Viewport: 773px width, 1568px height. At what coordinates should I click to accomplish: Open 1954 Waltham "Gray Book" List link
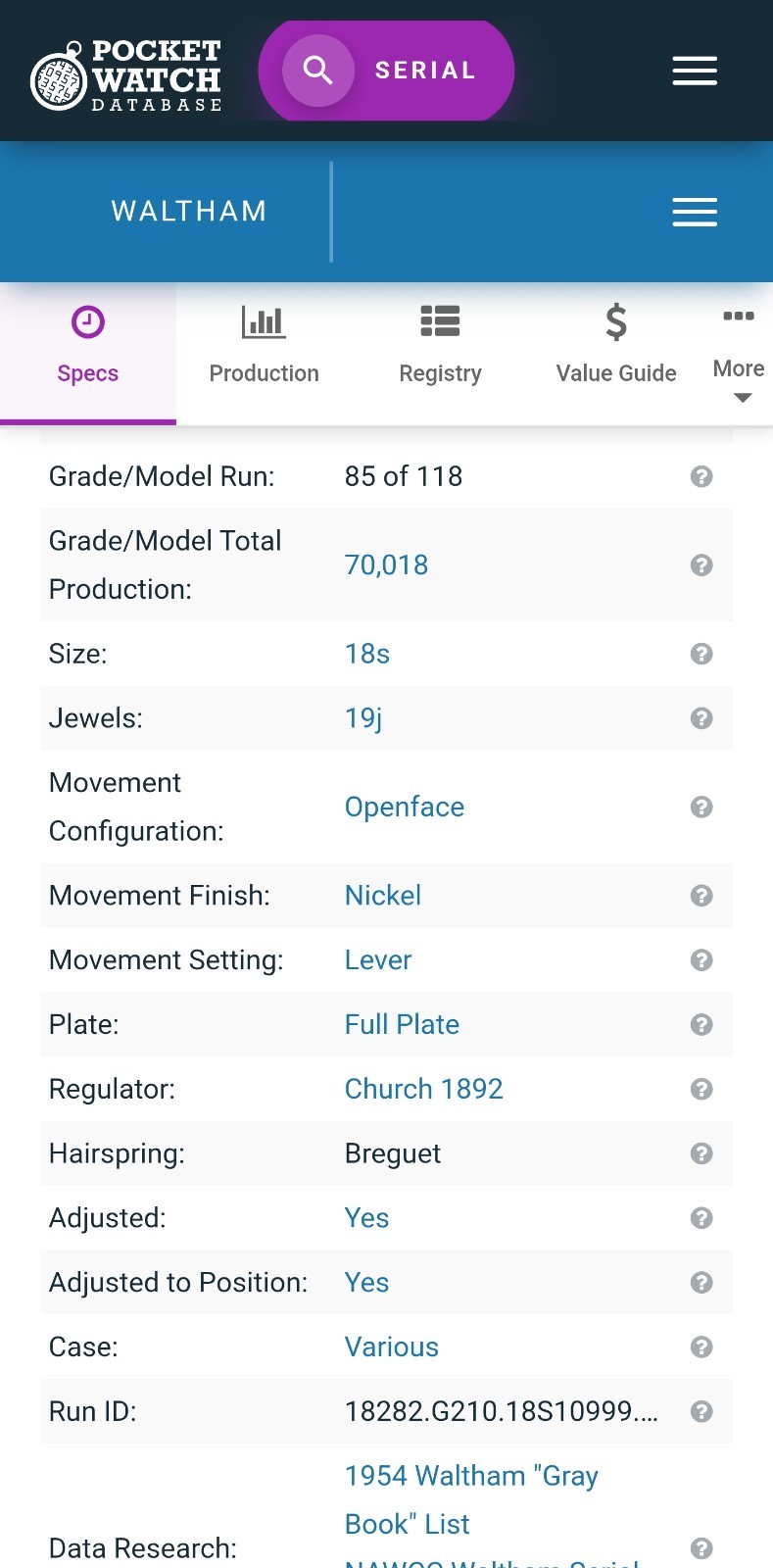470,1499
